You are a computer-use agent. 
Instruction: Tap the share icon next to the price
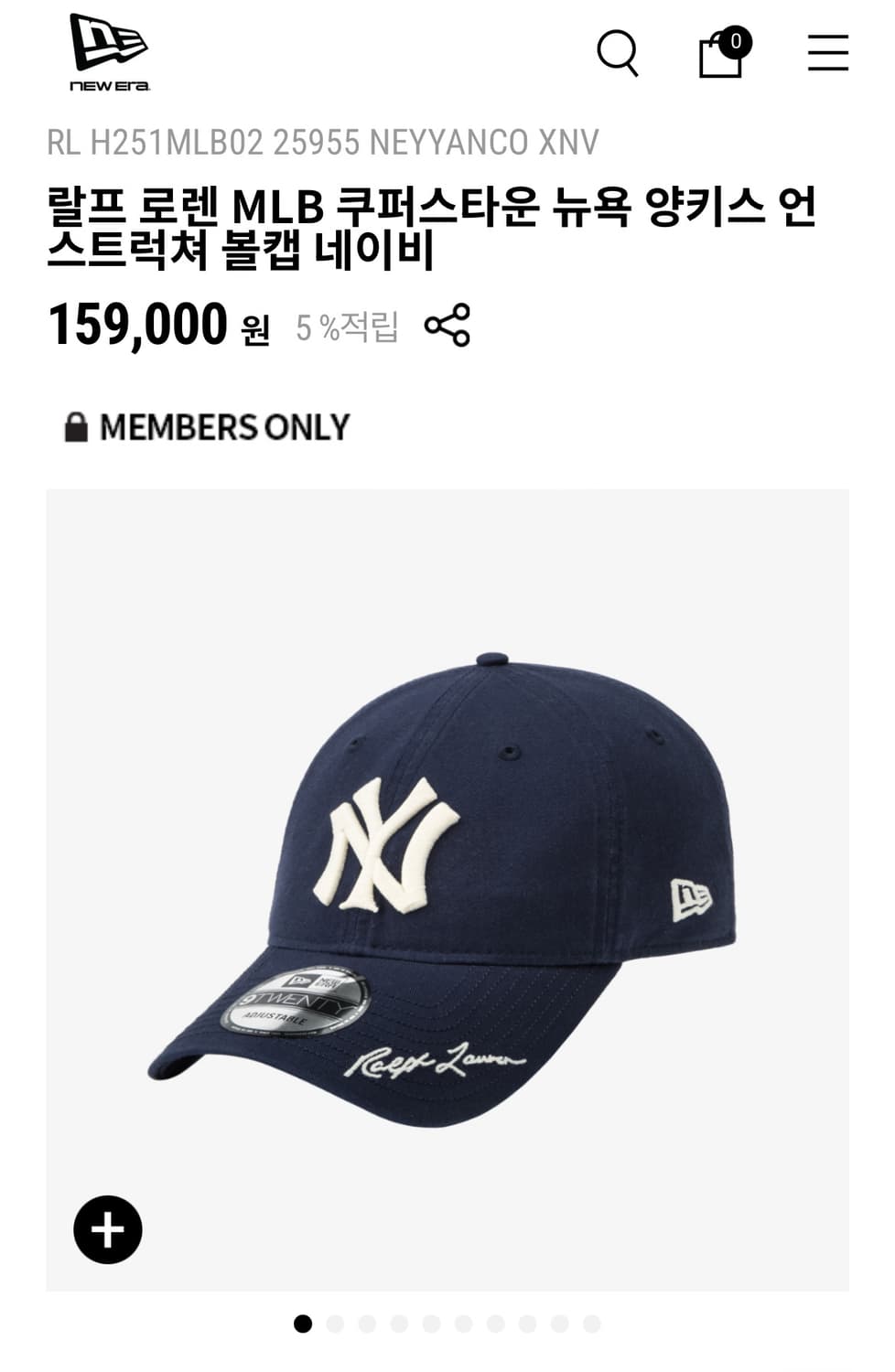447,326
